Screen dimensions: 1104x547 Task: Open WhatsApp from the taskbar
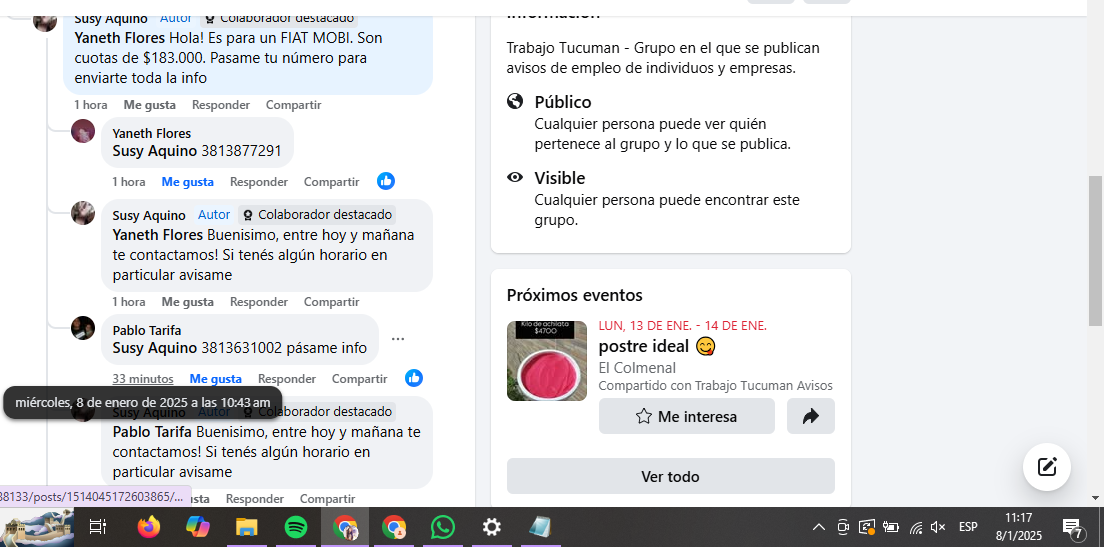click(x=443, y=527)
